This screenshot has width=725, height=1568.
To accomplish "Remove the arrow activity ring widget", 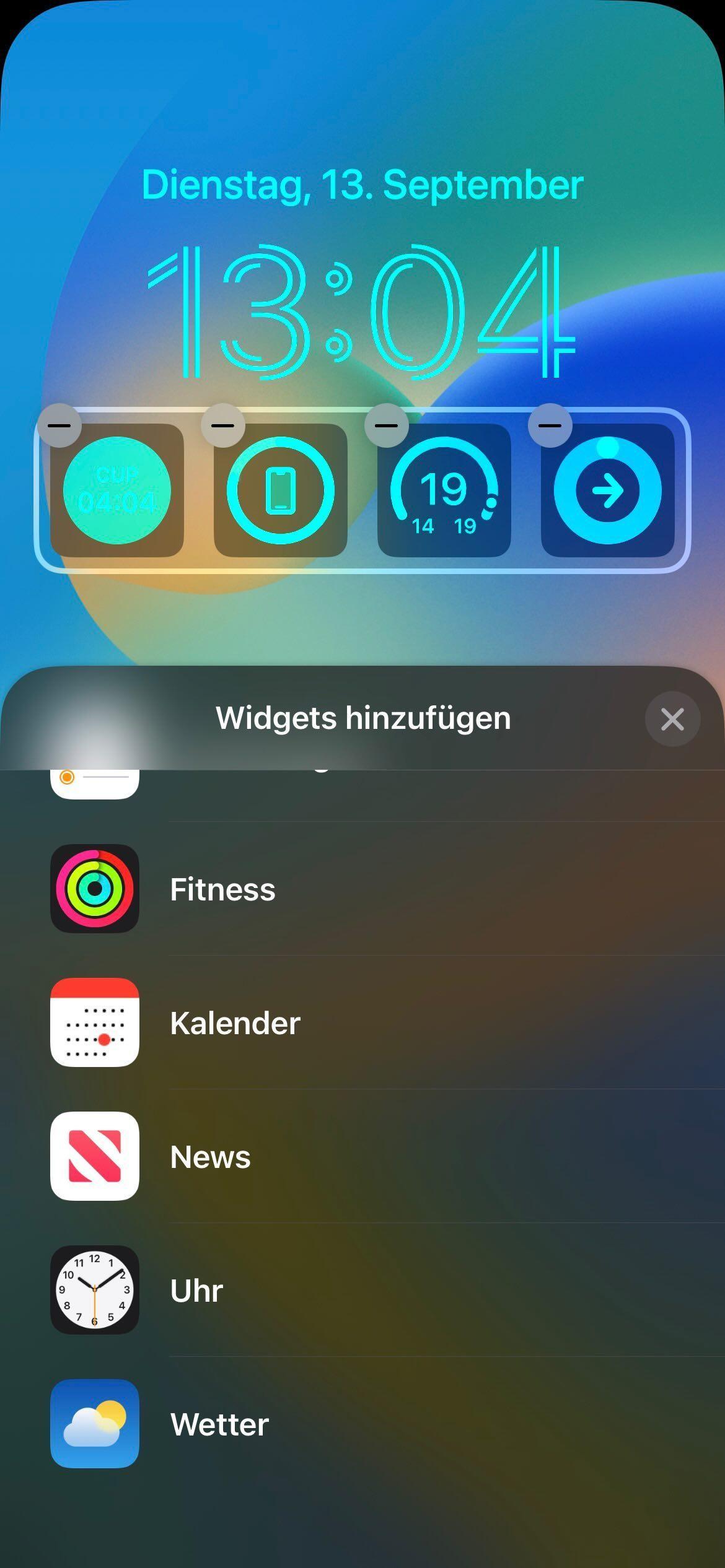I will (x=550, y=425).
